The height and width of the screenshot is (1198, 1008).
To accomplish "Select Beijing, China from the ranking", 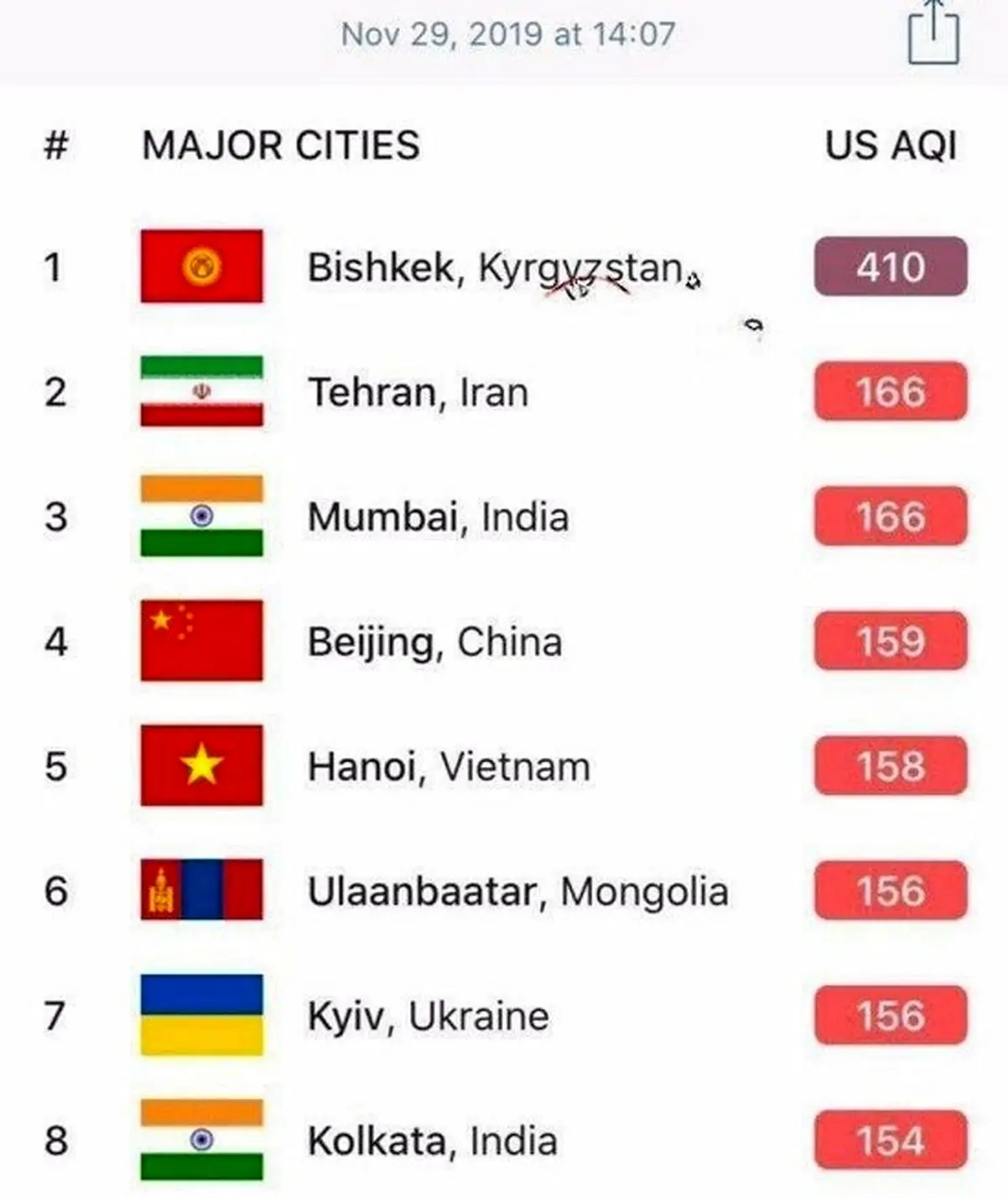I will pos(434,642).
